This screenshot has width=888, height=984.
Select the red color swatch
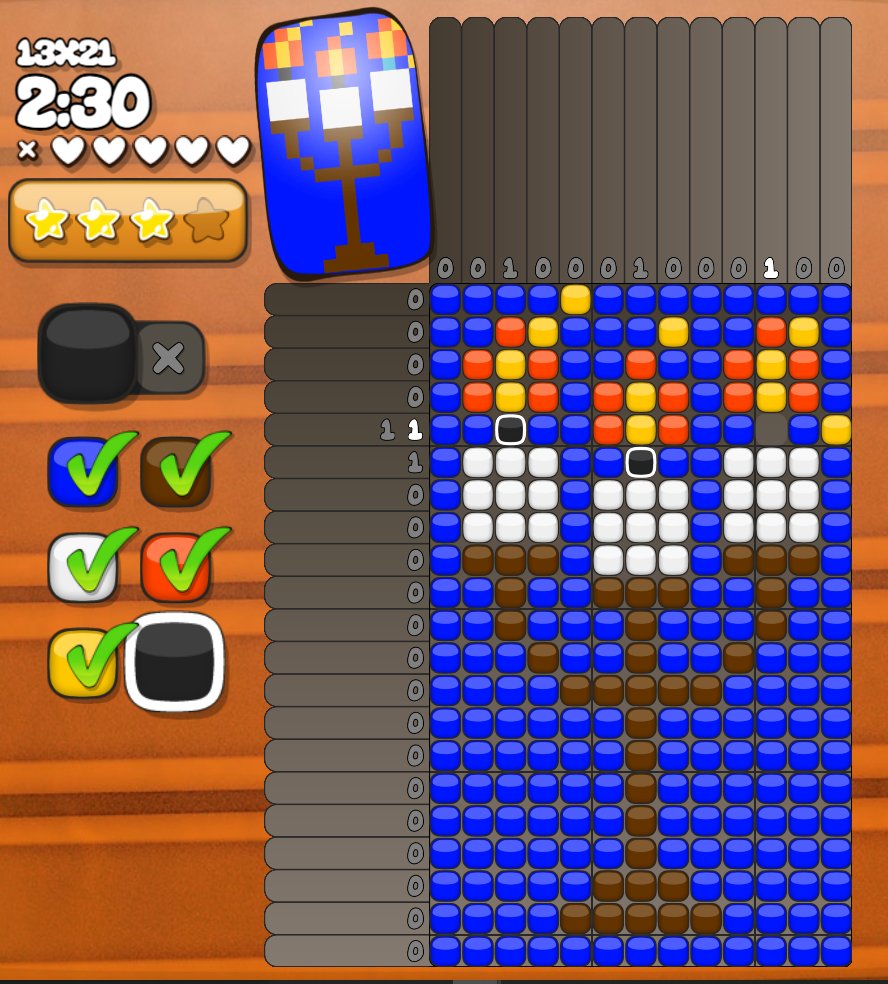click(176, 567)
